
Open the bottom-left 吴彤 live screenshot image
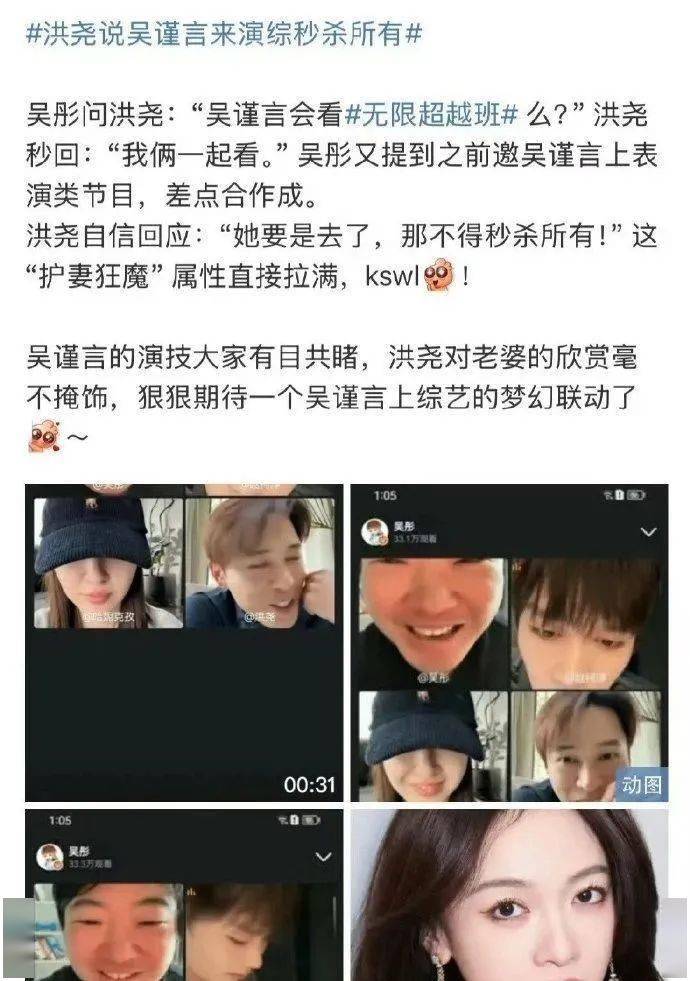point(183,895)
